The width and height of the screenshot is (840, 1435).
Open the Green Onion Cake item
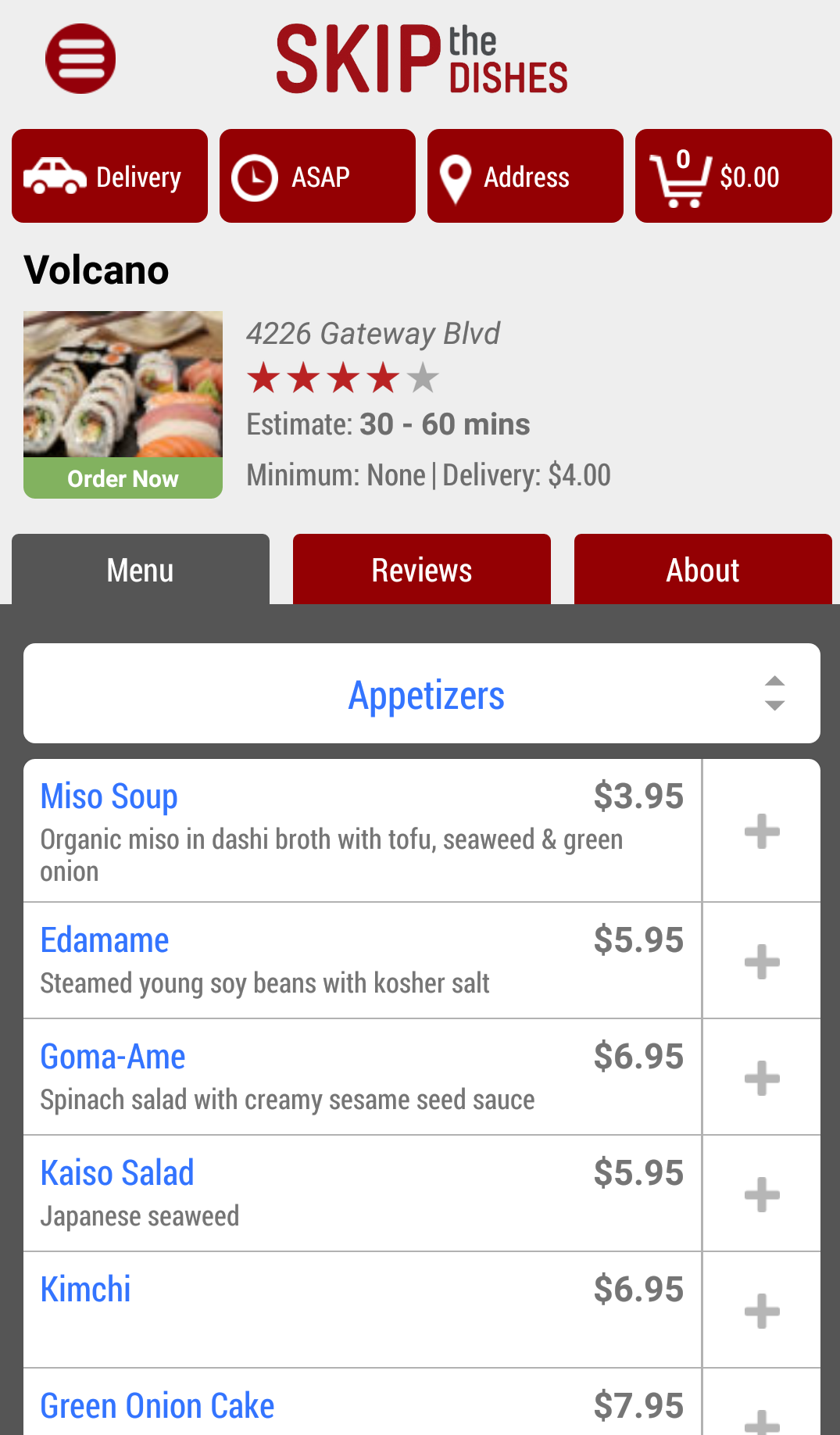coord(157,1406)
